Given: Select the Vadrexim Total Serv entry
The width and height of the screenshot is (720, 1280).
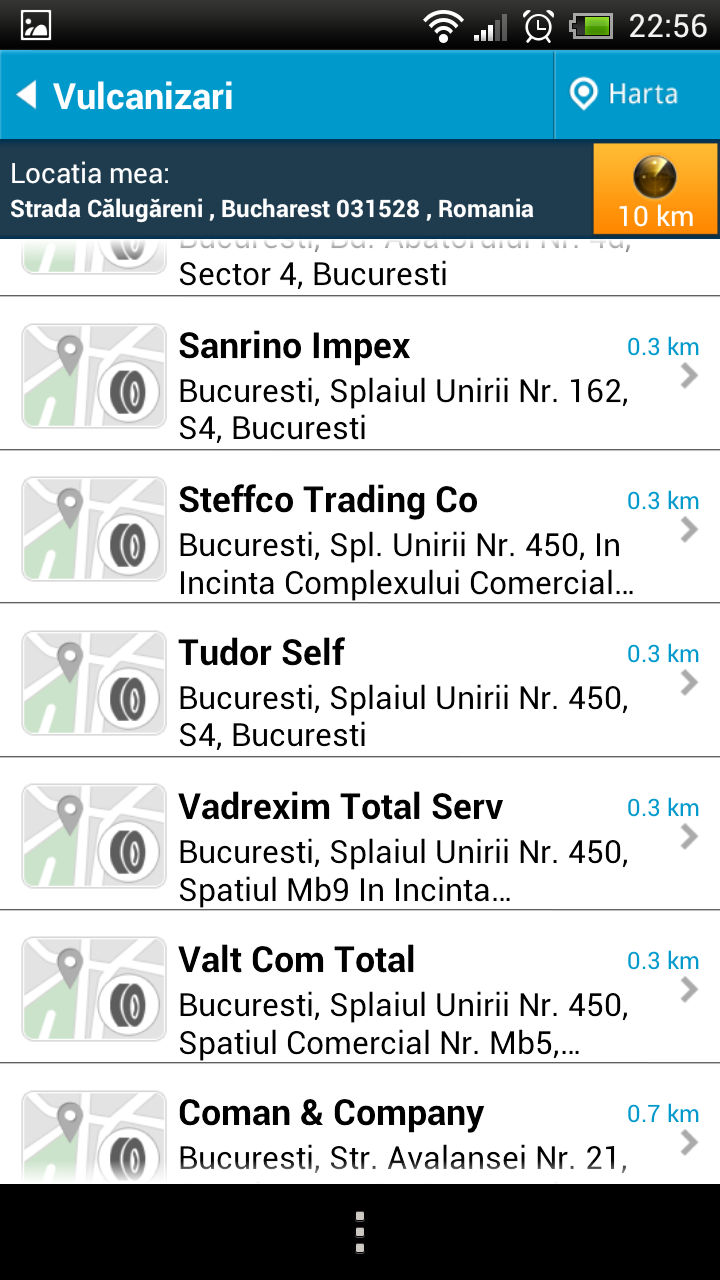Looking at the screenshot, I should click(360, 834).
